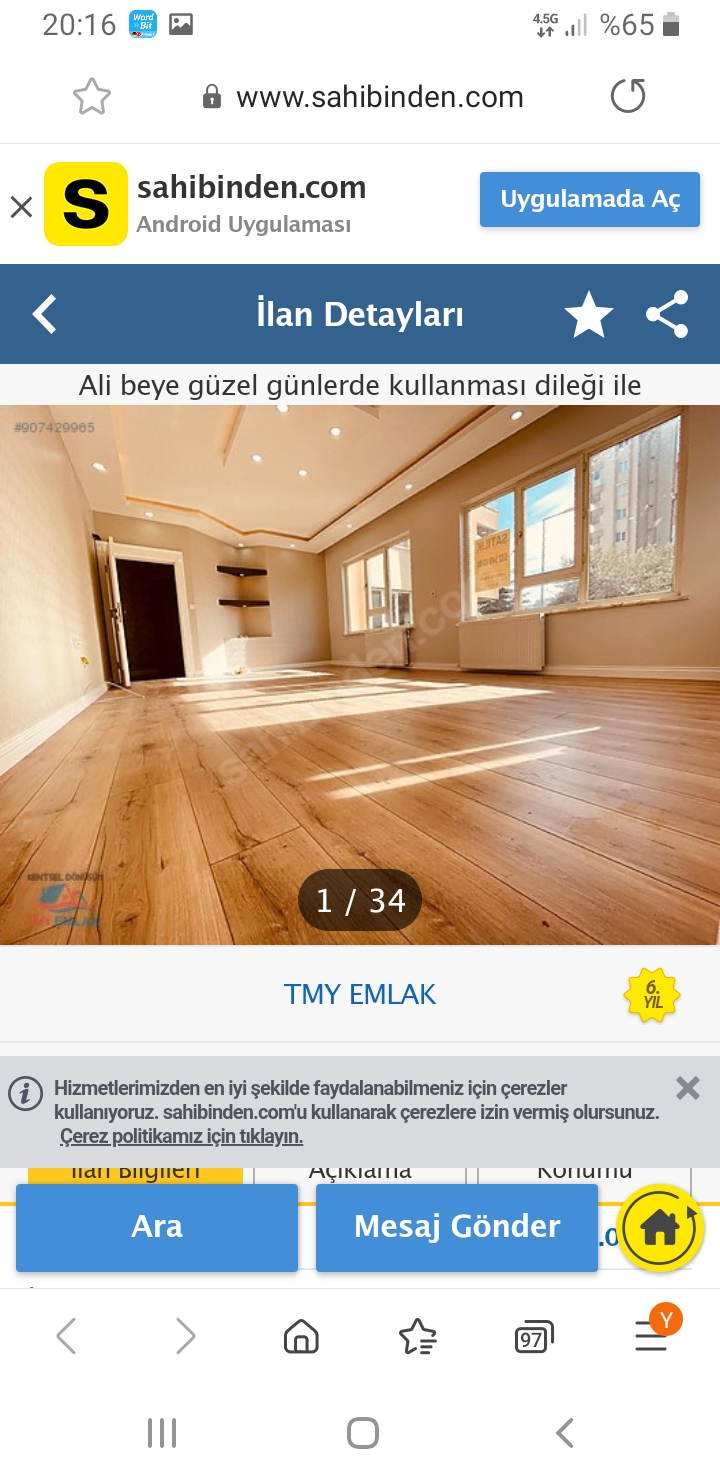Tap Uygulamada Aç button
720x1480 pixels.
590,199
